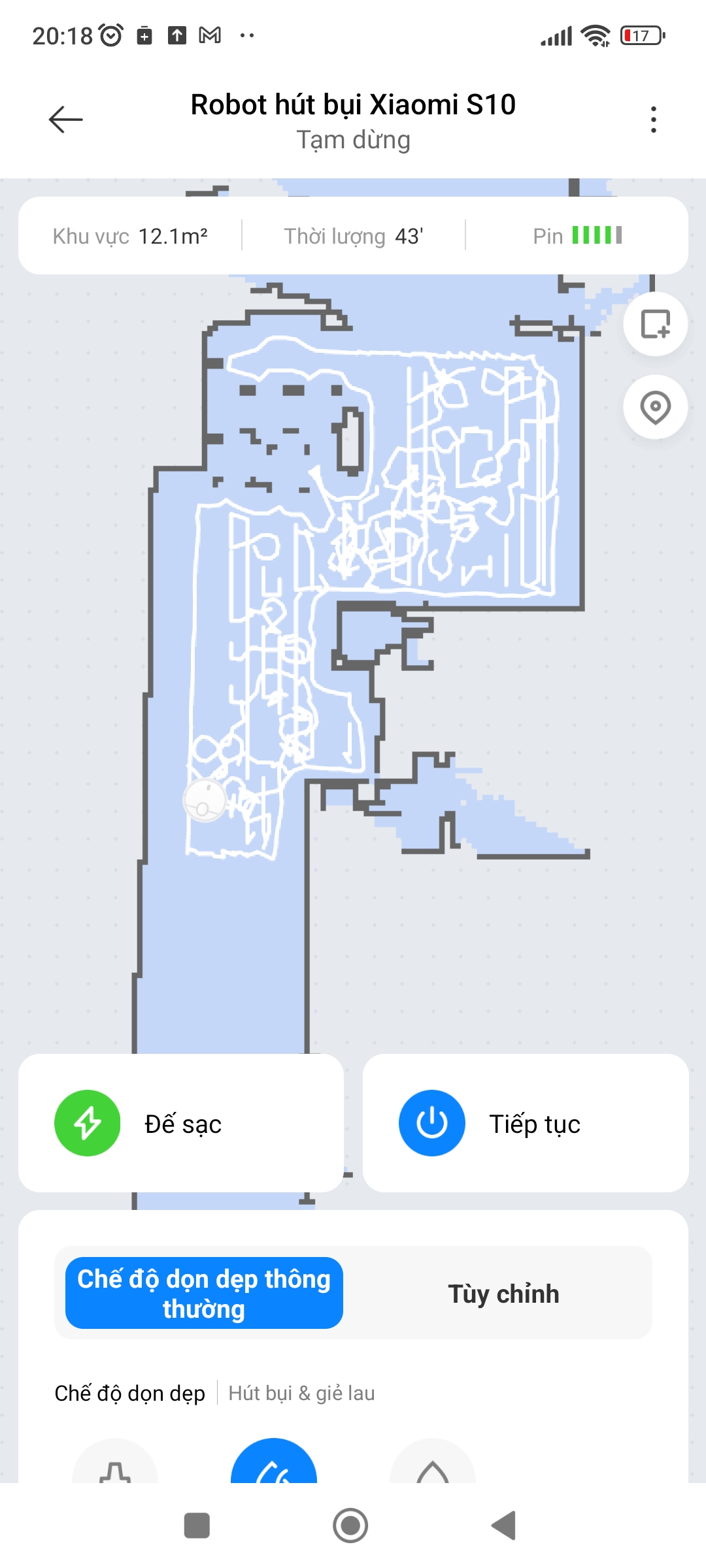This screenshot has height=1568, width=706.
Task: Go to the phone's home screen
Action: [x=350, y=1526]
